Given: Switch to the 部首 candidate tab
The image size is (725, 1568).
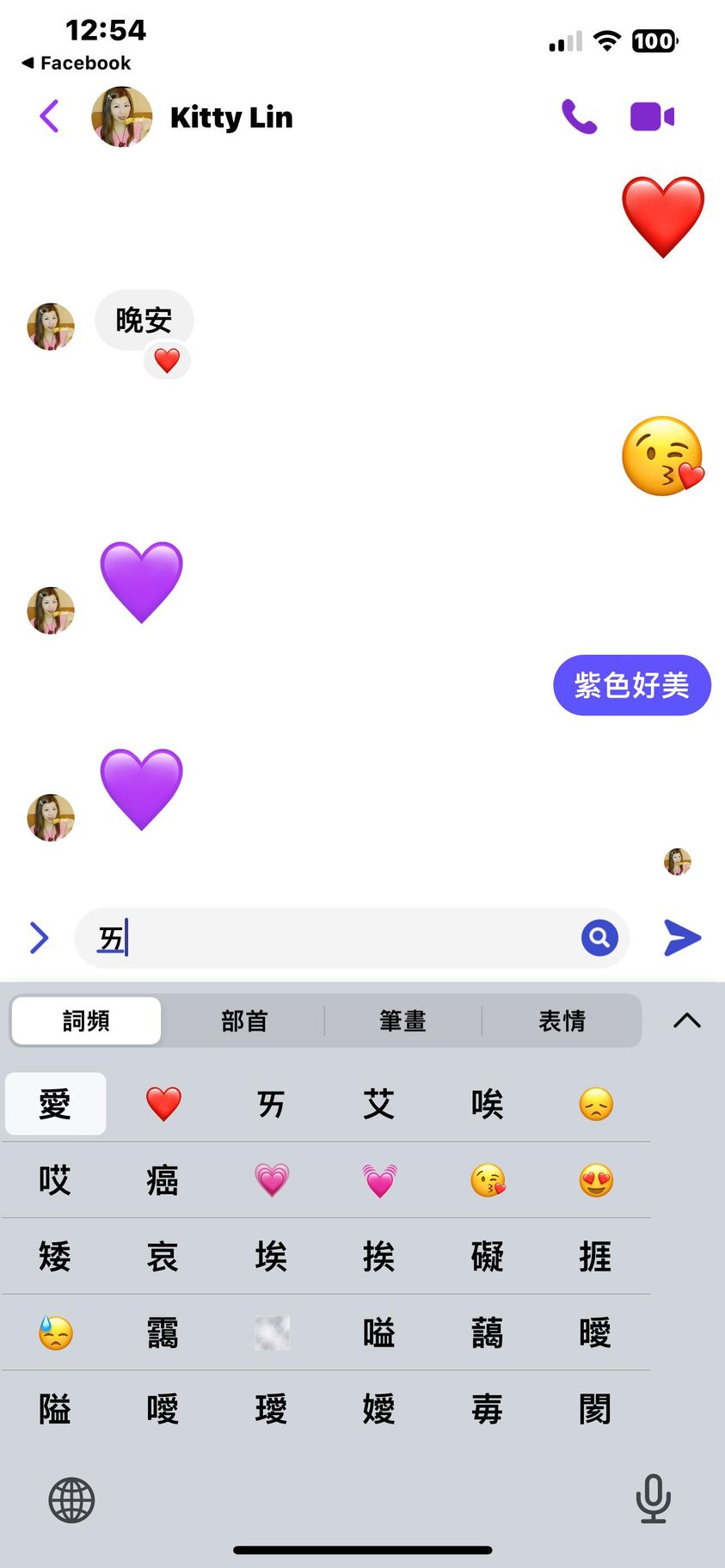Looking at the screenshot, I should 244,1020.
